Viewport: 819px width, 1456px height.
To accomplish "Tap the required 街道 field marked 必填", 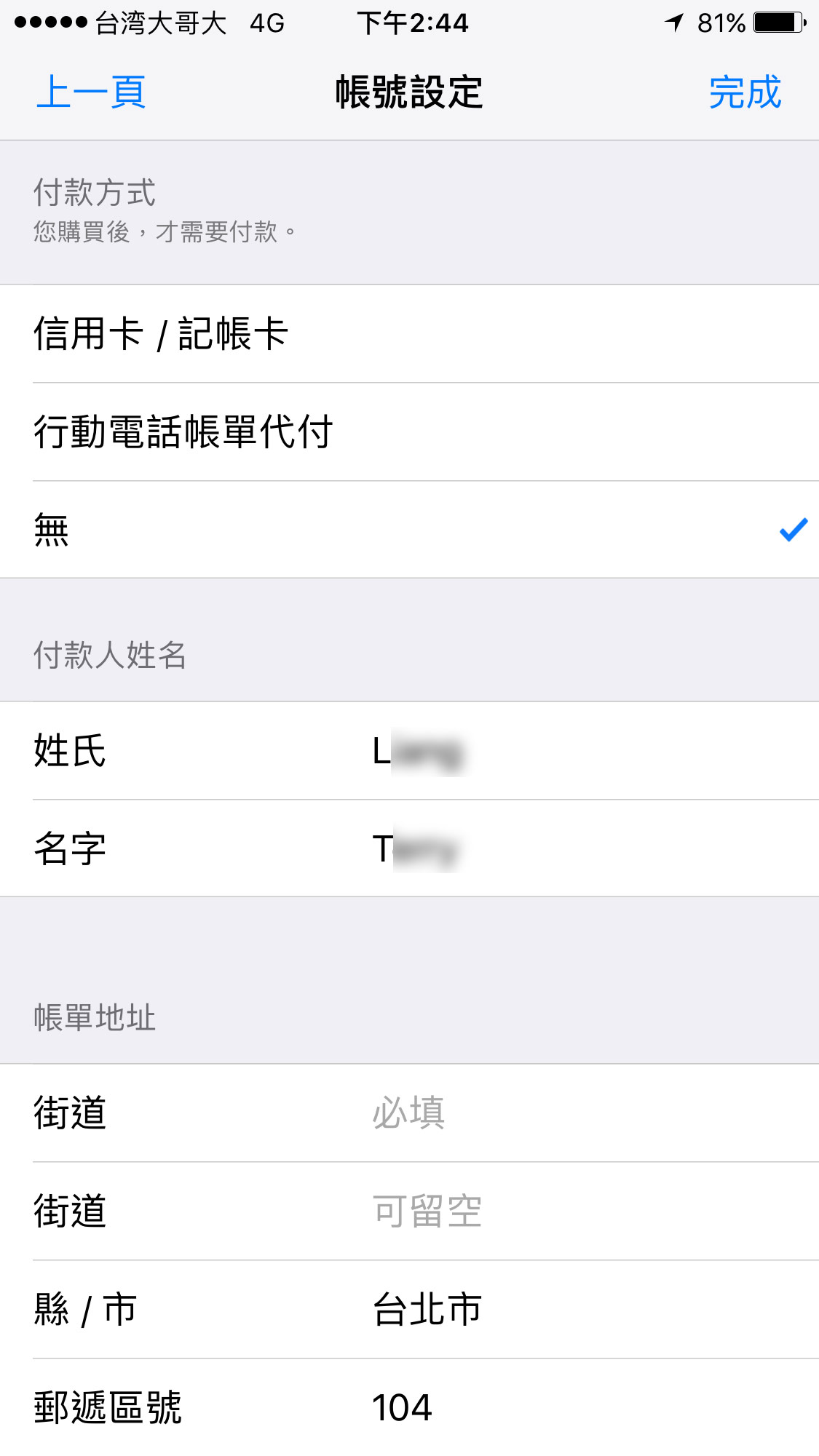I will tap(409, 1113).
